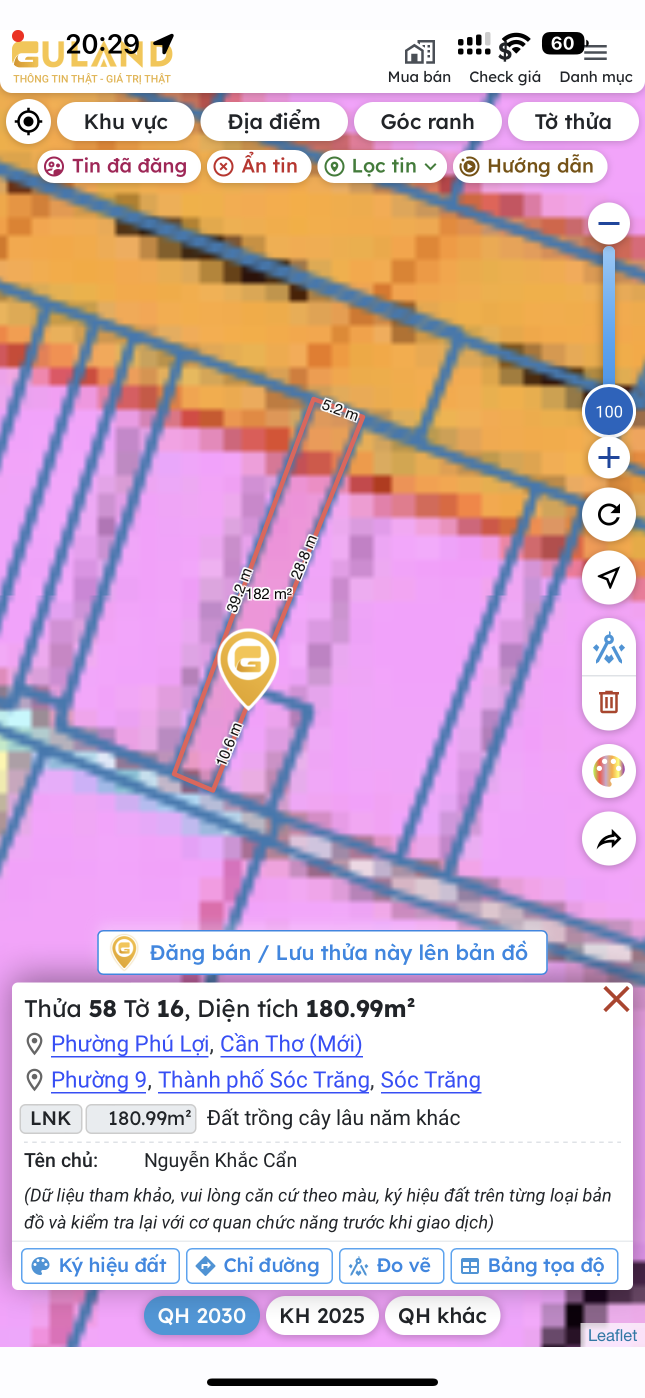Tap the Góc ranh chip

click(x=427, y=122)
